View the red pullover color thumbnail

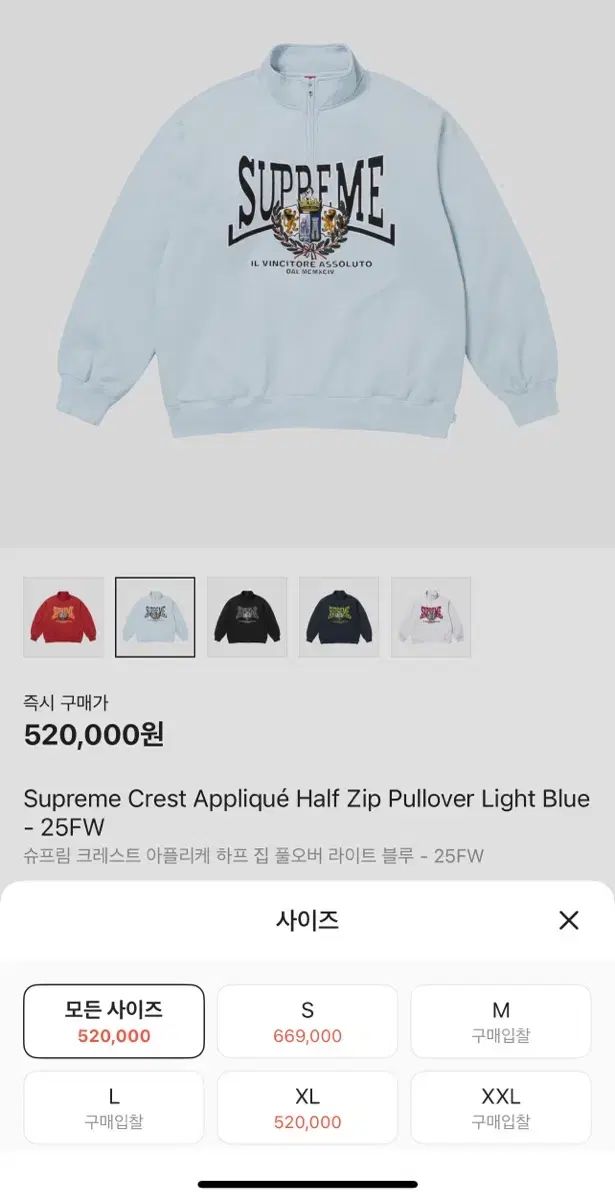point(63,617)
